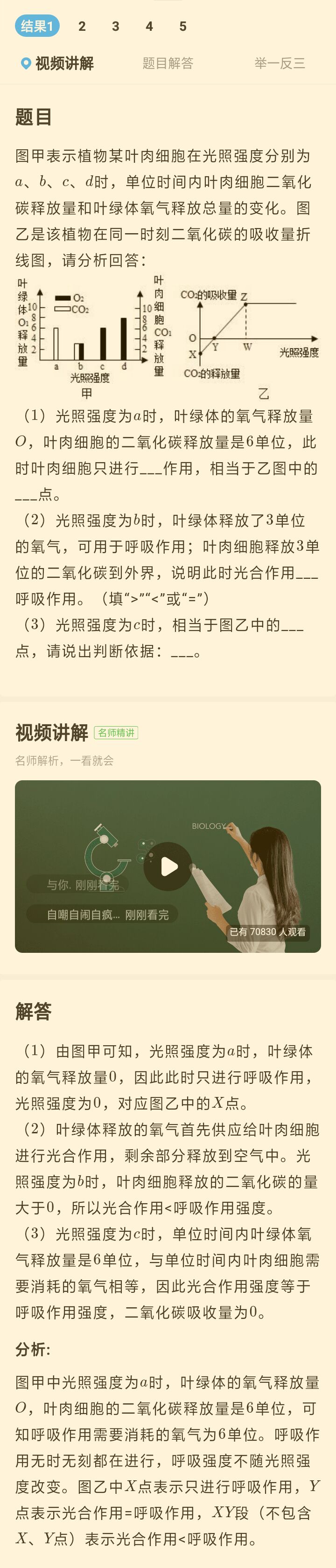Open the 视频讲解 tab
Viewport: 336px width, 1568px height.
click(58, 62)
